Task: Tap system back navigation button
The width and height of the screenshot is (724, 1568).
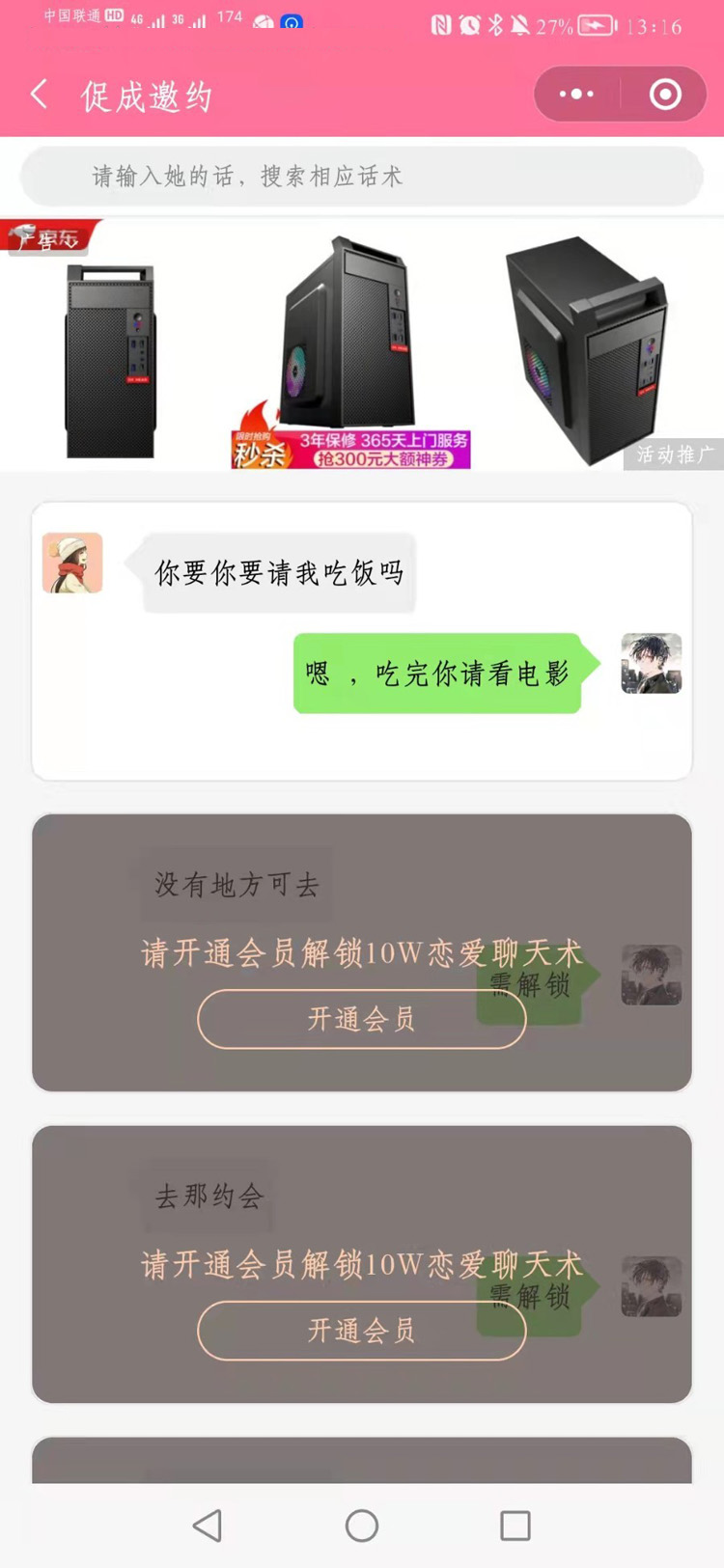Action: [208, 1526]
